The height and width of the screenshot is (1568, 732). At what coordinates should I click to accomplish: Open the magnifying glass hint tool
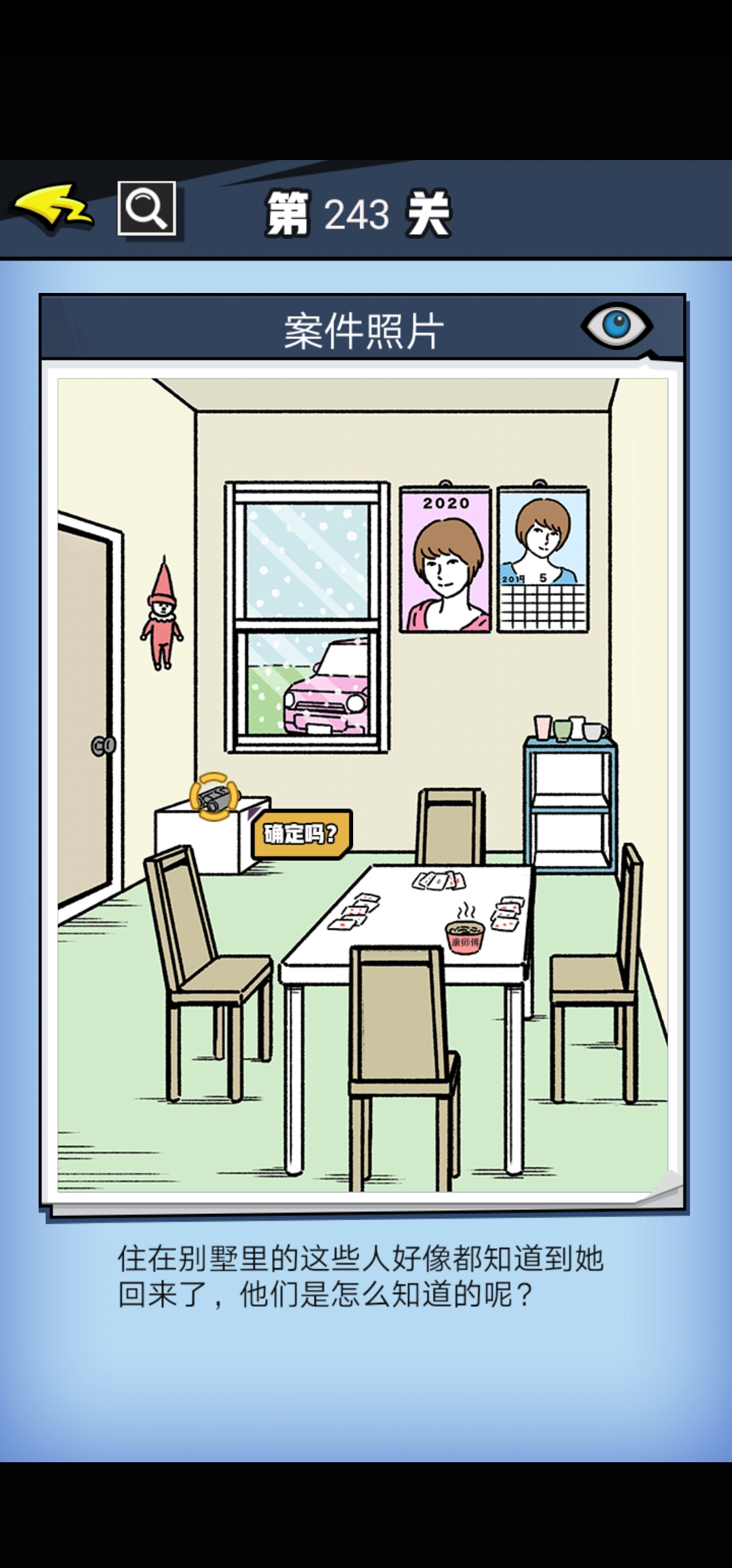pos(147,208)
